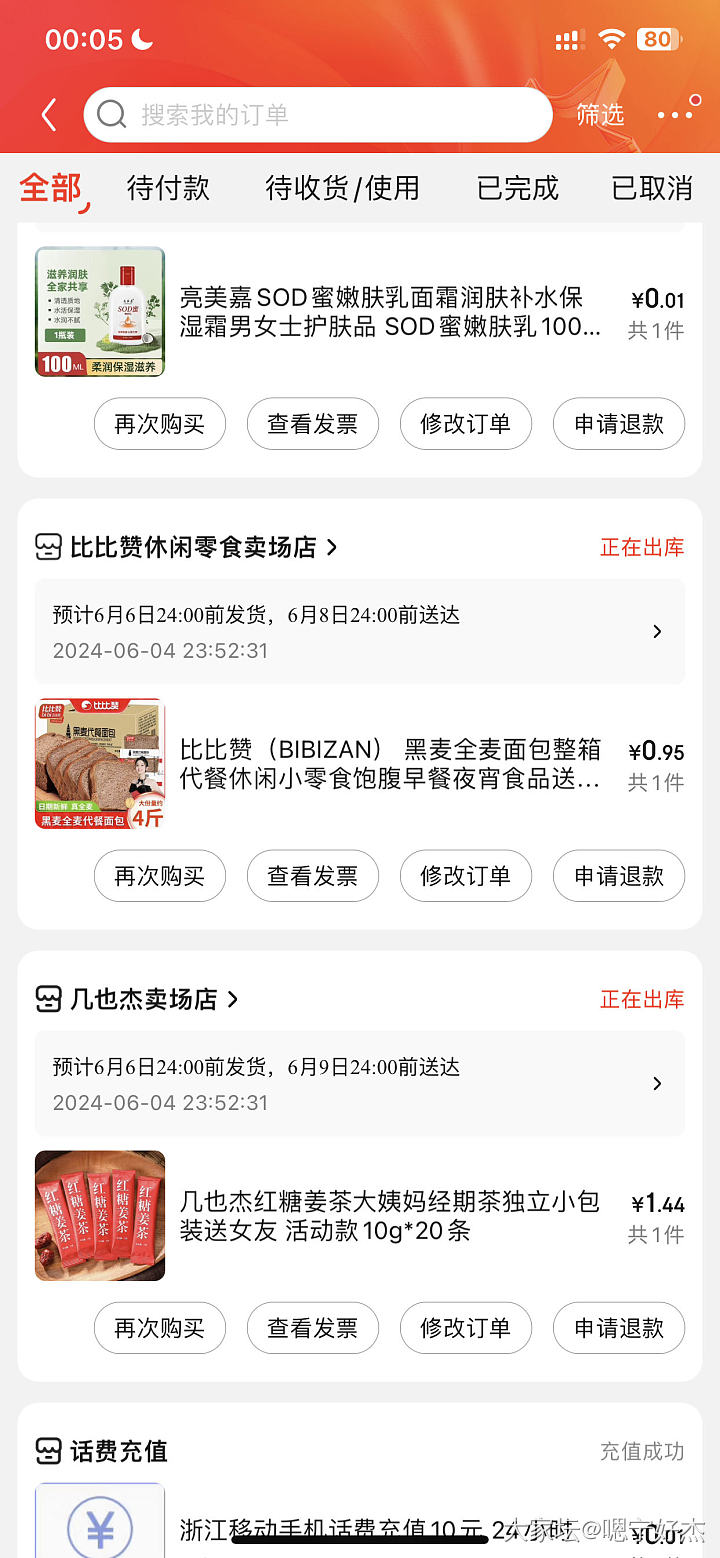Expand delivery info for the 几也杰 order

point(657,1084)
